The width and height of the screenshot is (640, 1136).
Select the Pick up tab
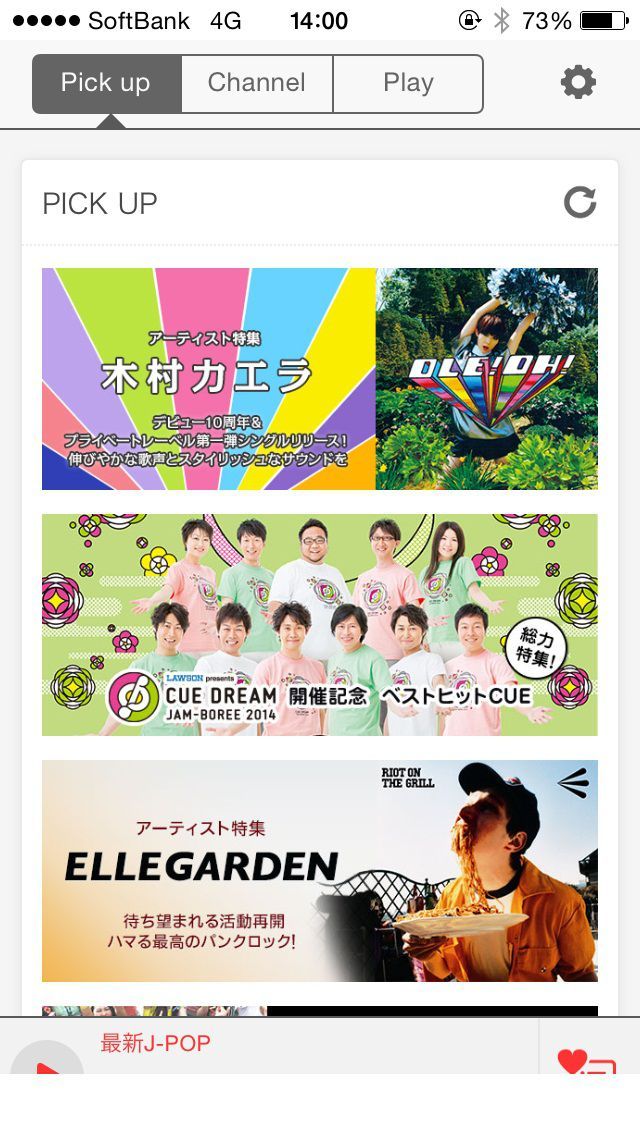(106, 83)
